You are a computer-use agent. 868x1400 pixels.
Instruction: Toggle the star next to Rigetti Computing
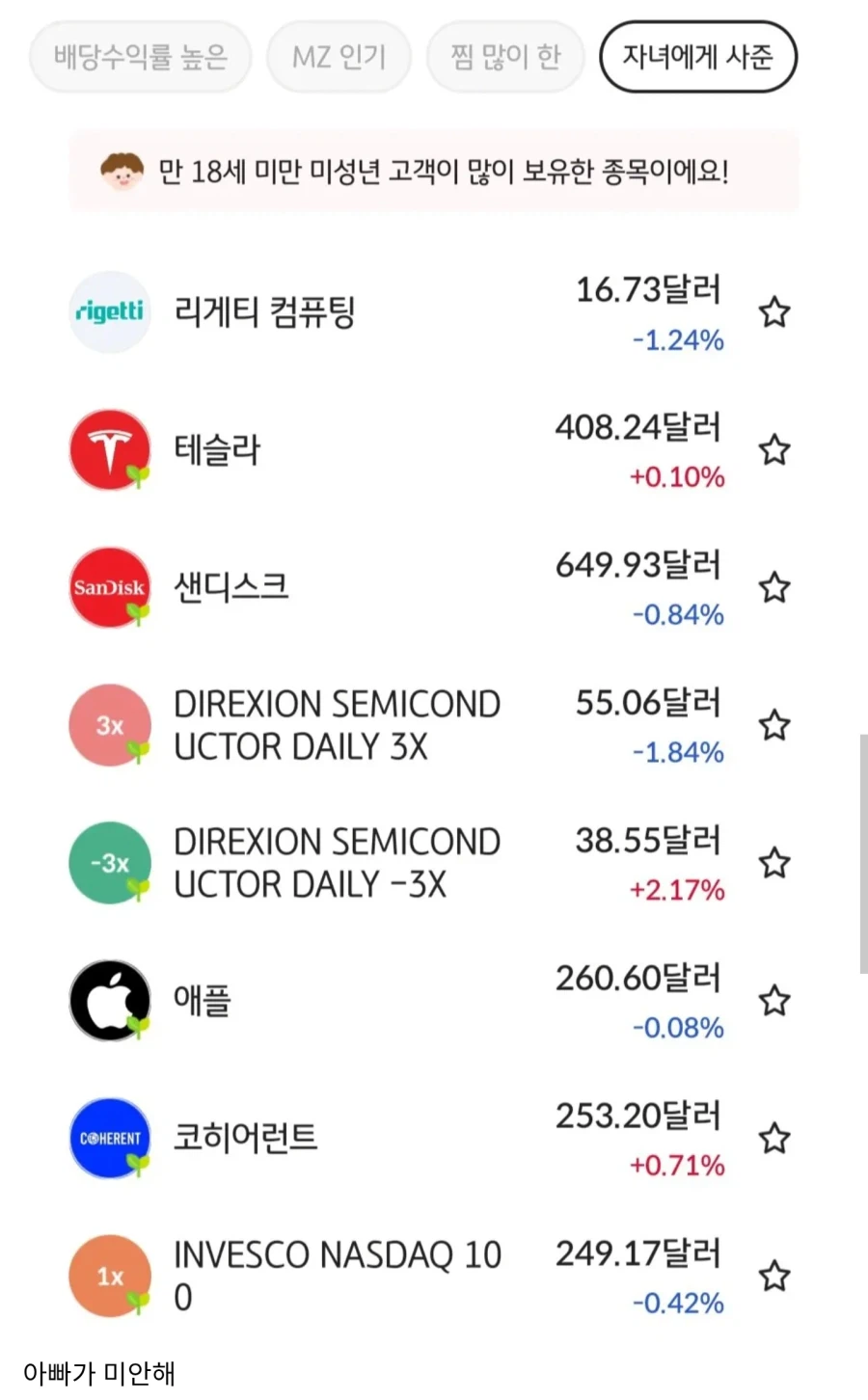(774, 311)
